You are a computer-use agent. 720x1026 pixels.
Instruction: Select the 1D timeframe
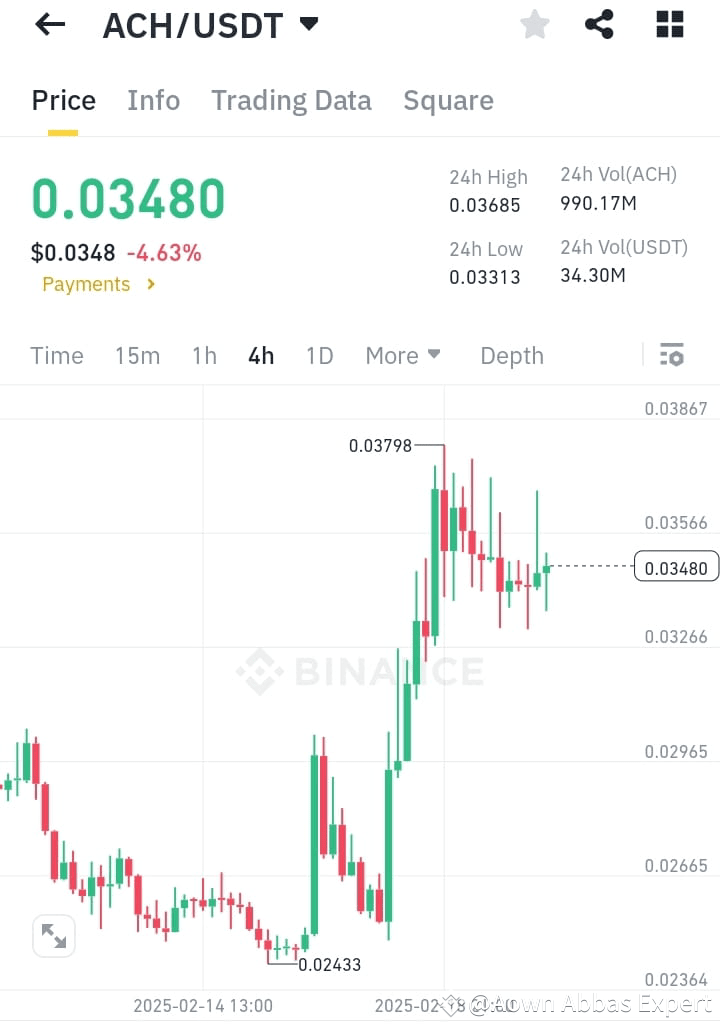319,355
